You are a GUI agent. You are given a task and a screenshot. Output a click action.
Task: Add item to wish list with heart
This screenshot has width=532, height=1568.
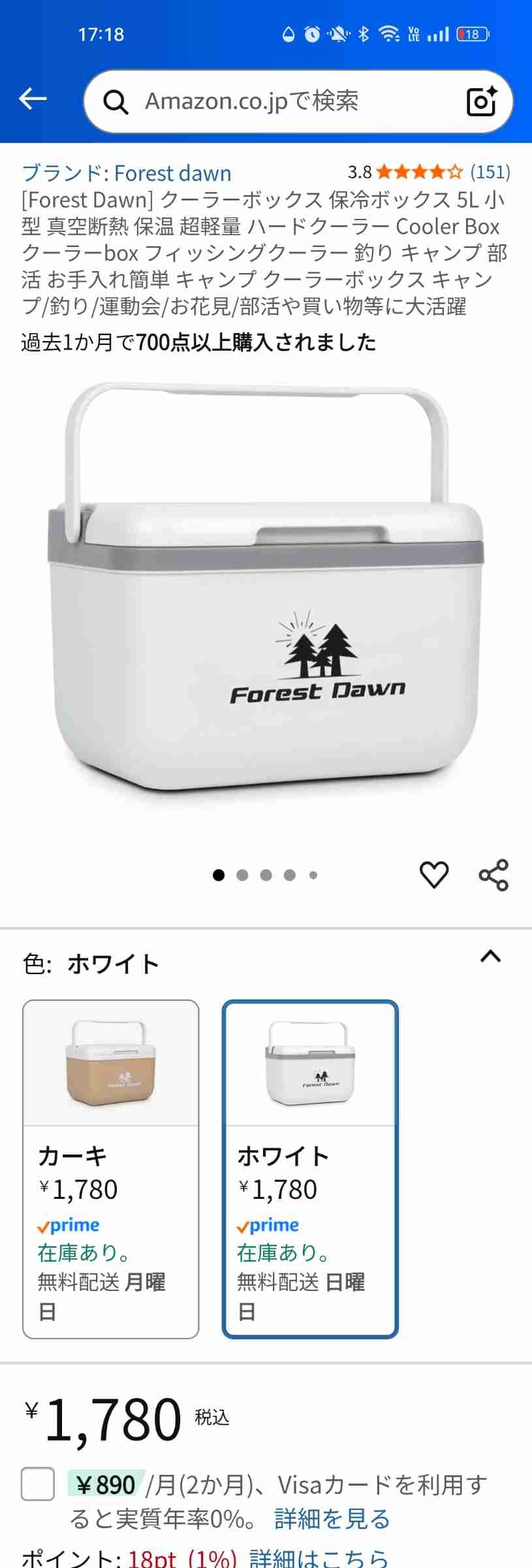click(434, 875)
